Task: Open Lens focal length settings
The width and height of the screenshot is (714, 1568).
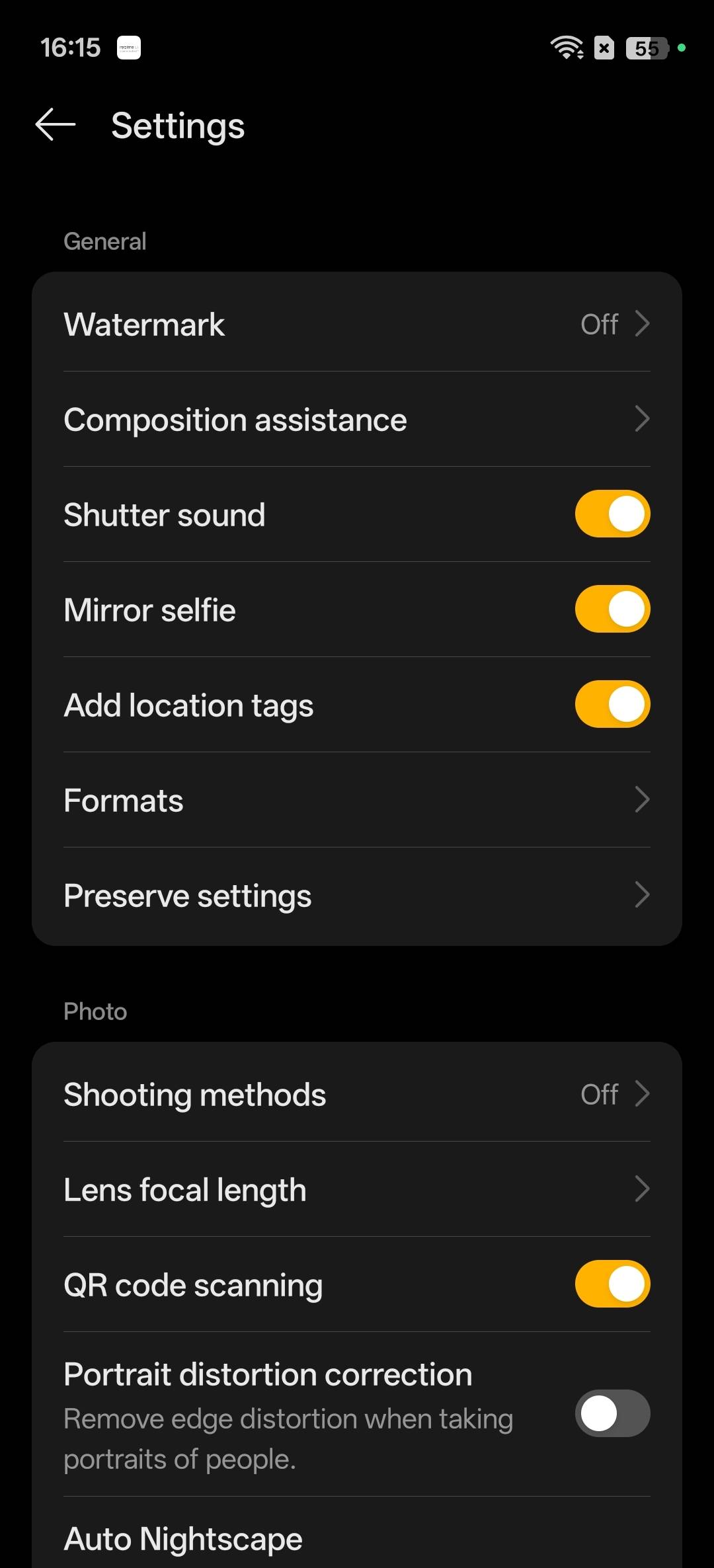Action: (357, 1189)
